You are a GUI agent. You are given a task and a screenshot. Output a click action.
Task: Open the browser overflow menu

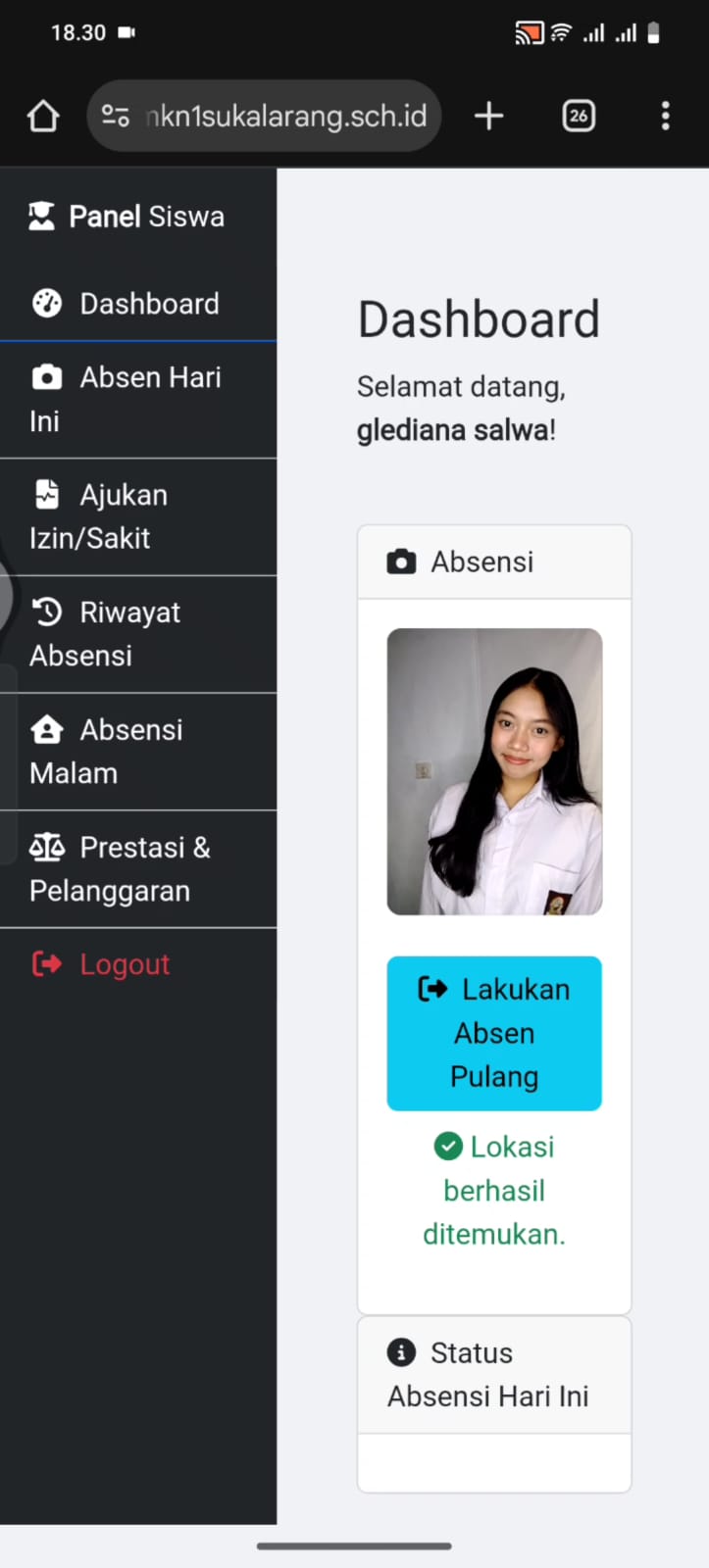(x=665, y=117)
